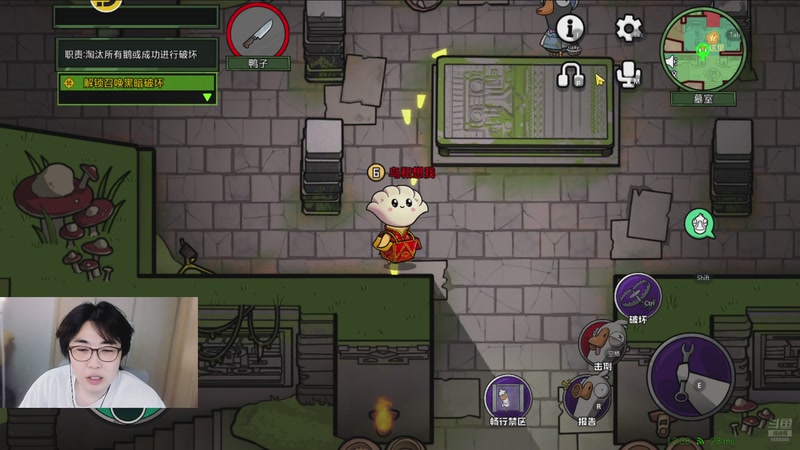800x450 pixels.
Task: Toggle the microphone icon
Action: tap(629, 74)
